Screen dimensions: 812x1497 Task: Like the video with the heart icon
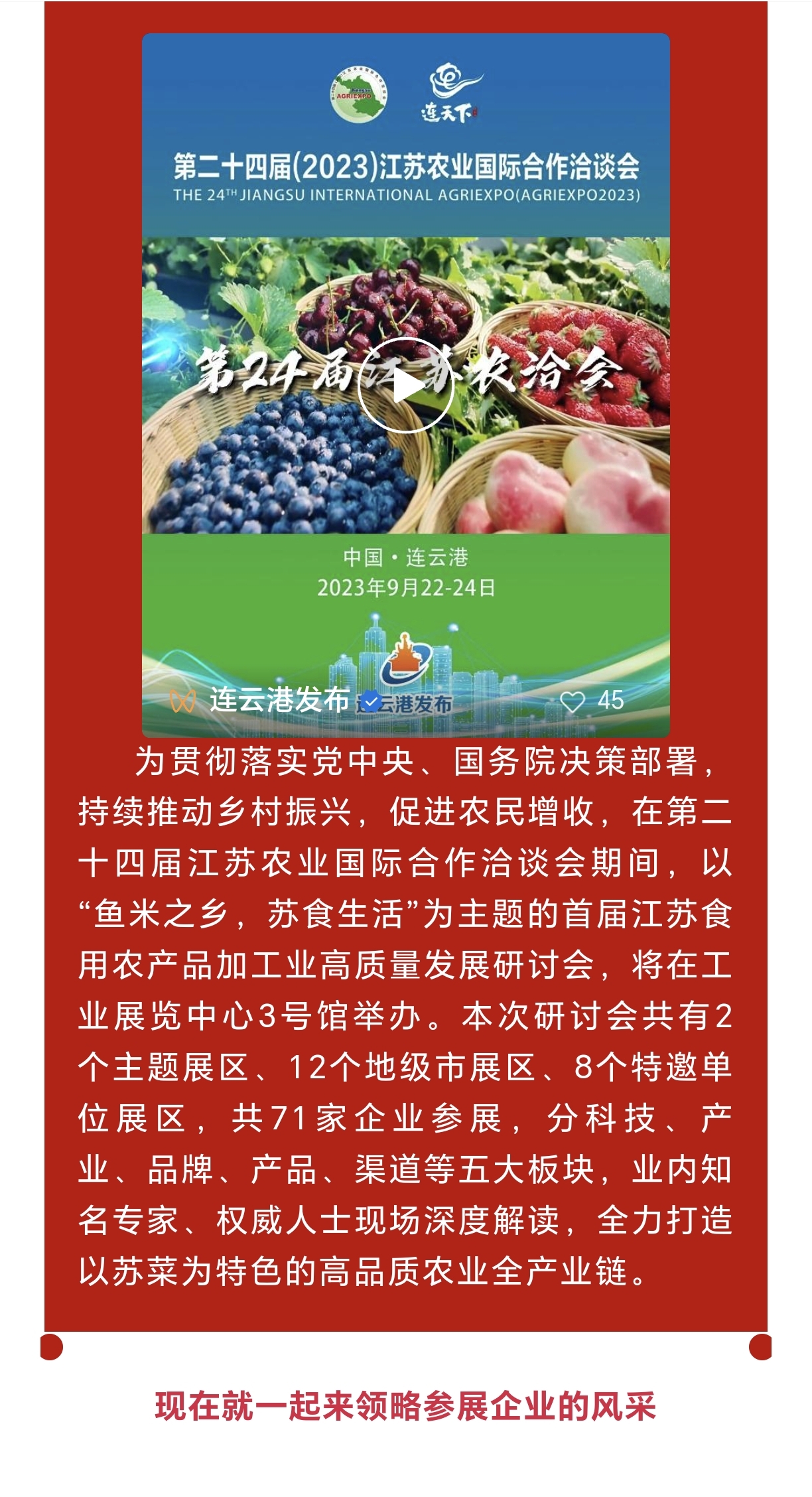click(x=572, y=701)
